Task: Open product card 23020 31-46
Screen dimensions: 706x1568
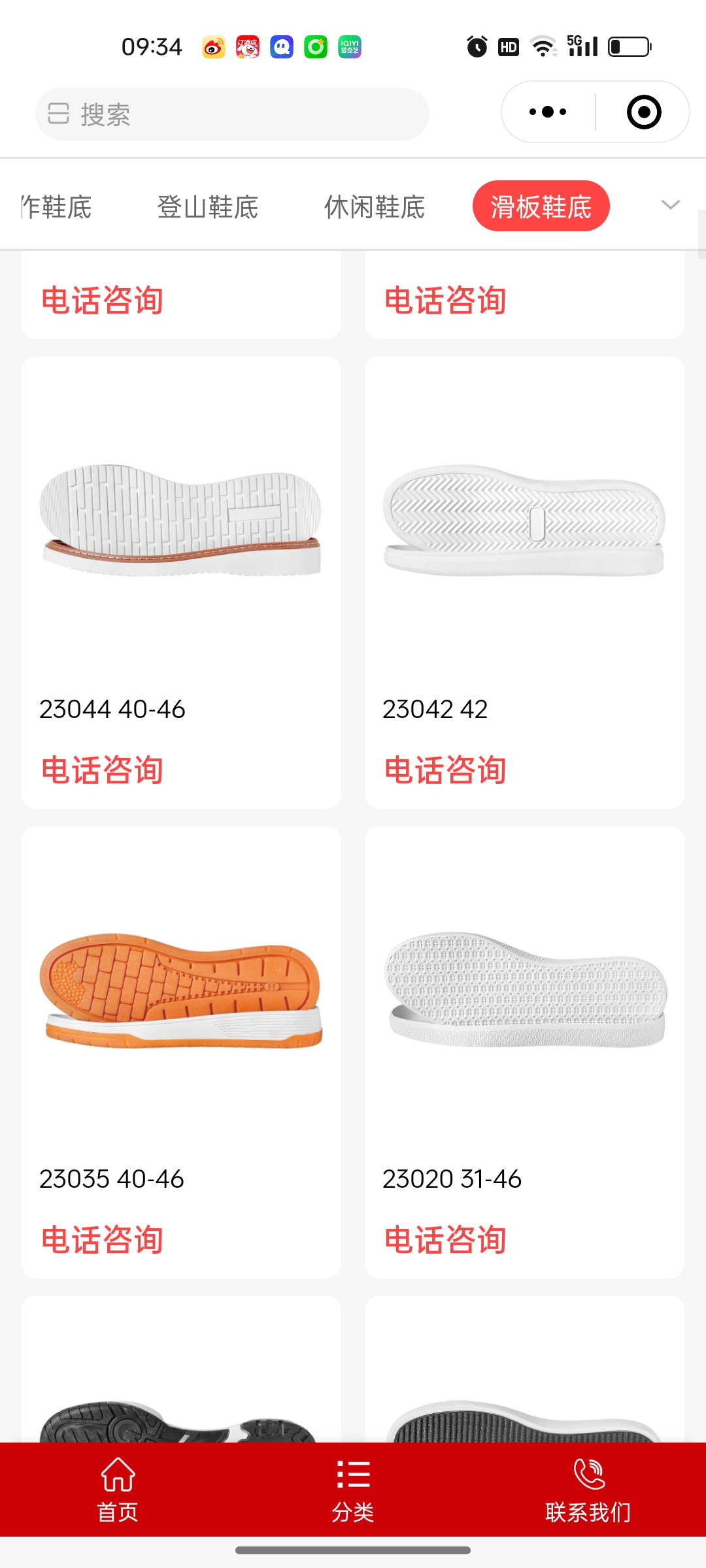Action: [524, 993]
